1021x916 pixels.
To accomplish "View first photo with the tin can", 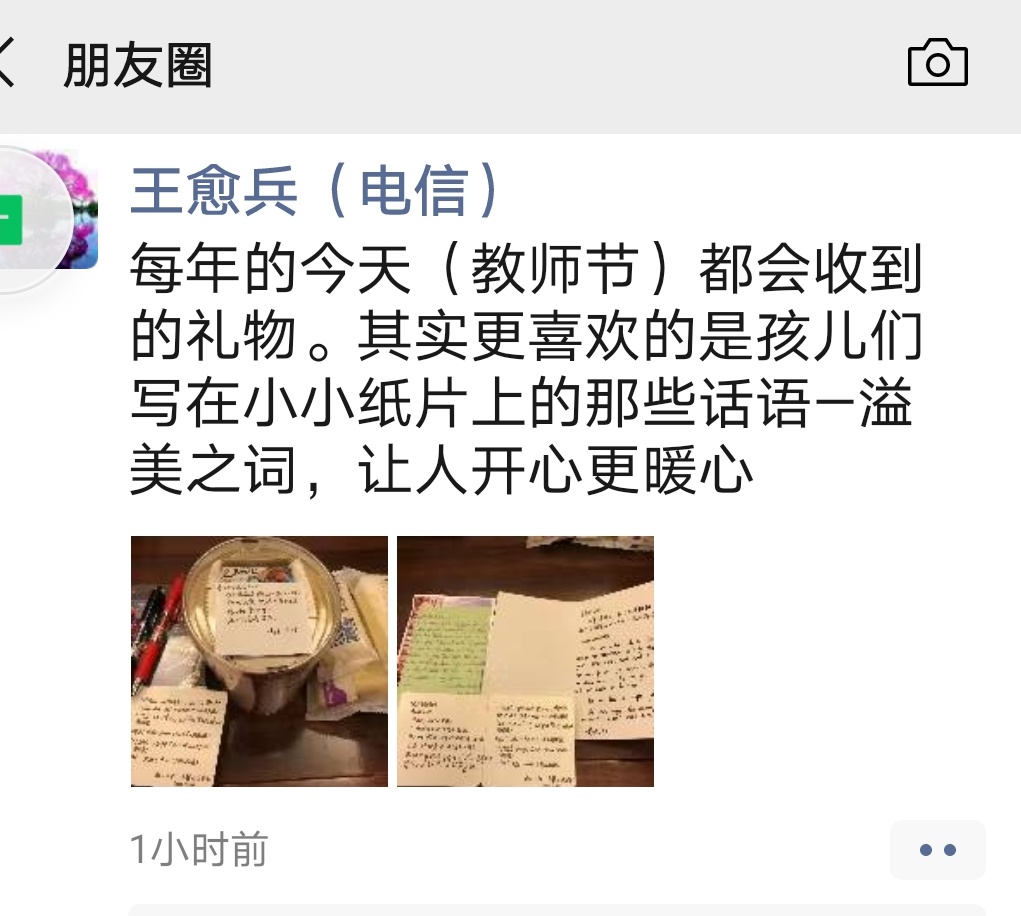I will coord(259,661).
